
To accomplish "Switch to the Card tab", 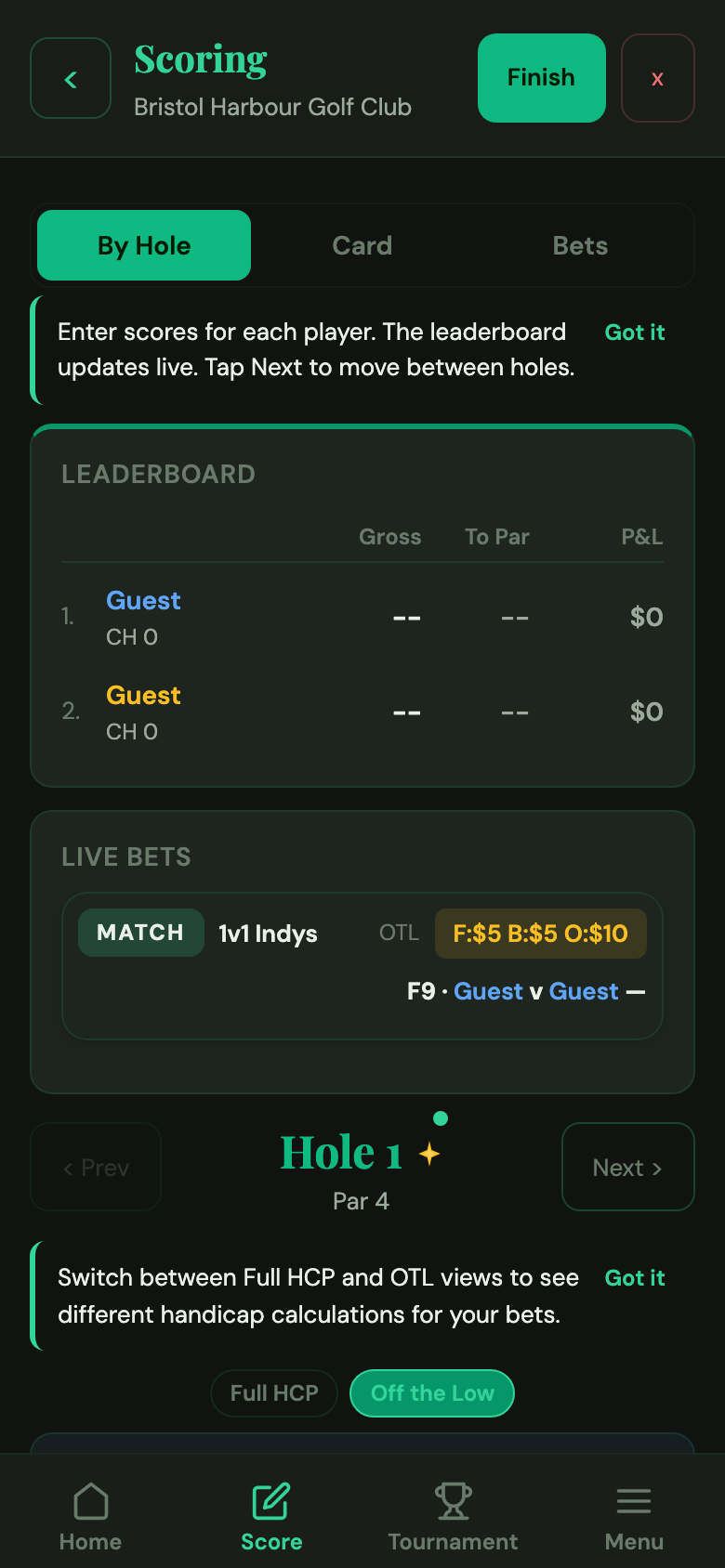I will (362, 245).
